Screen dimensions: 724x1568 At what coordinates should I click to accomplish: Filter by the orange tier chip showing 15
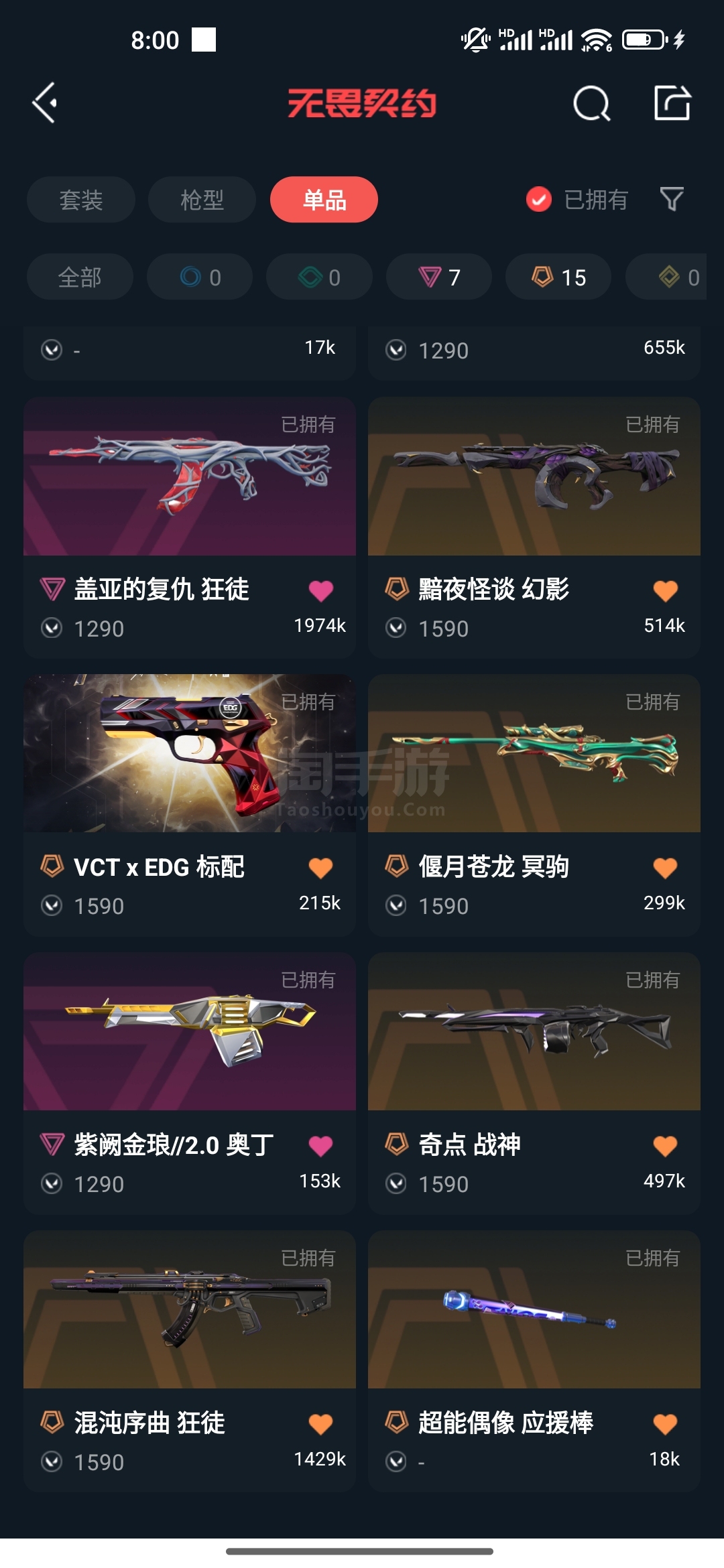tap(558, 277)
